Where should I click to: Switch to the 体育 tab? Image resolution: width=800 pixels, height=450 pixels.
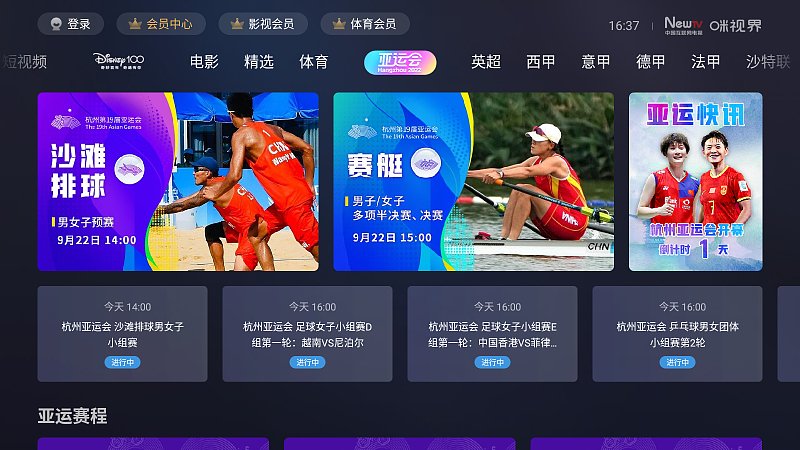point(314,62)
